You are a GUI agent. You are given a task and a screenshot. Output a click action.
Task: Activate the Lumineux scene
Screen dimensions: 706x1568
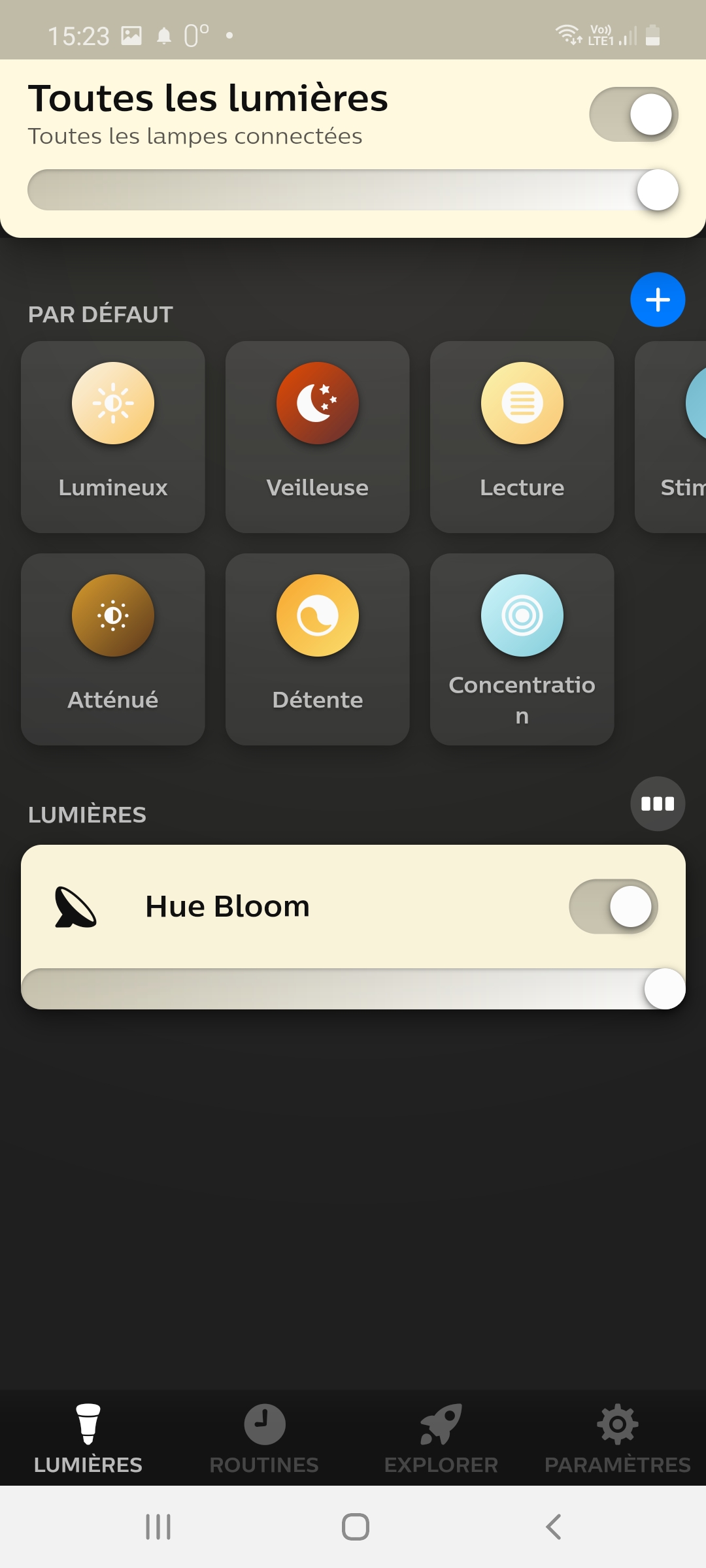coord(113,436)
